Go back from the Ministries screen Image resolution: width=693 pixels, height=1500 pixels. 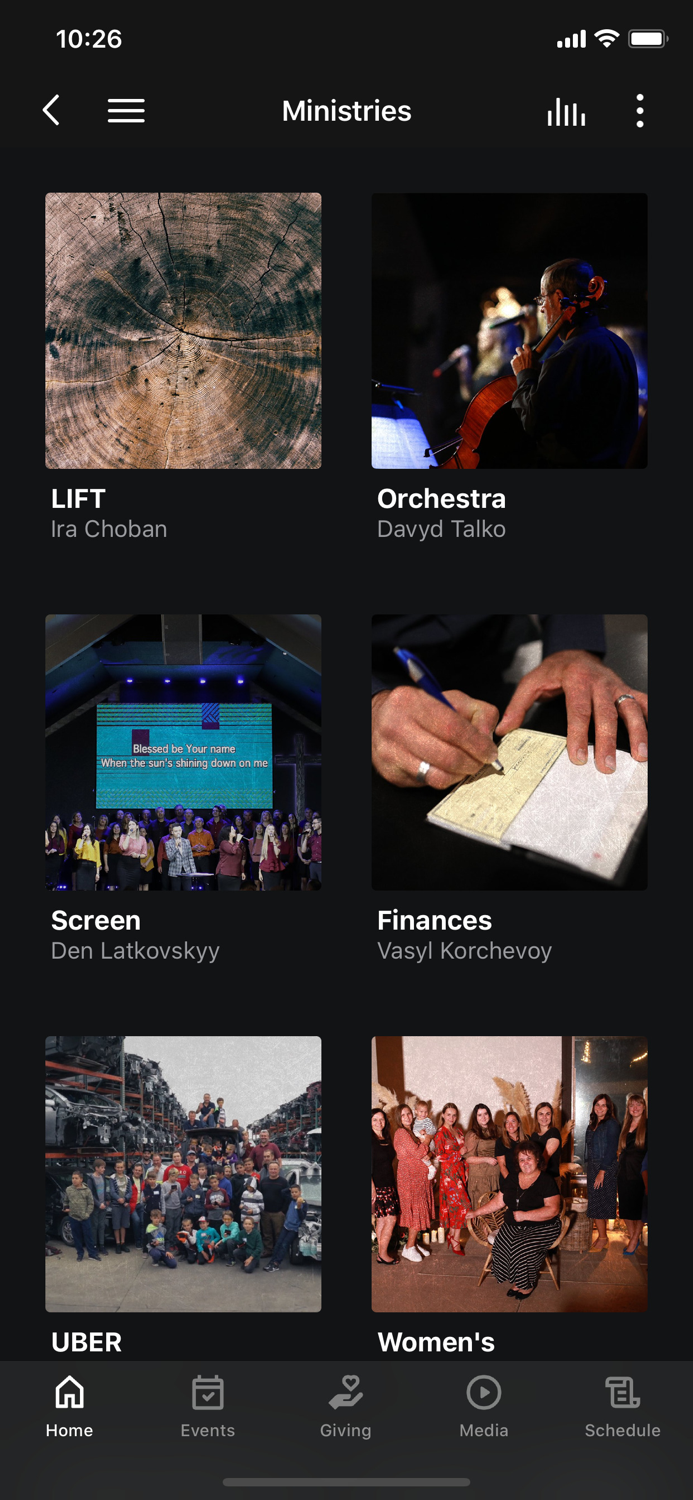(52, 111)
